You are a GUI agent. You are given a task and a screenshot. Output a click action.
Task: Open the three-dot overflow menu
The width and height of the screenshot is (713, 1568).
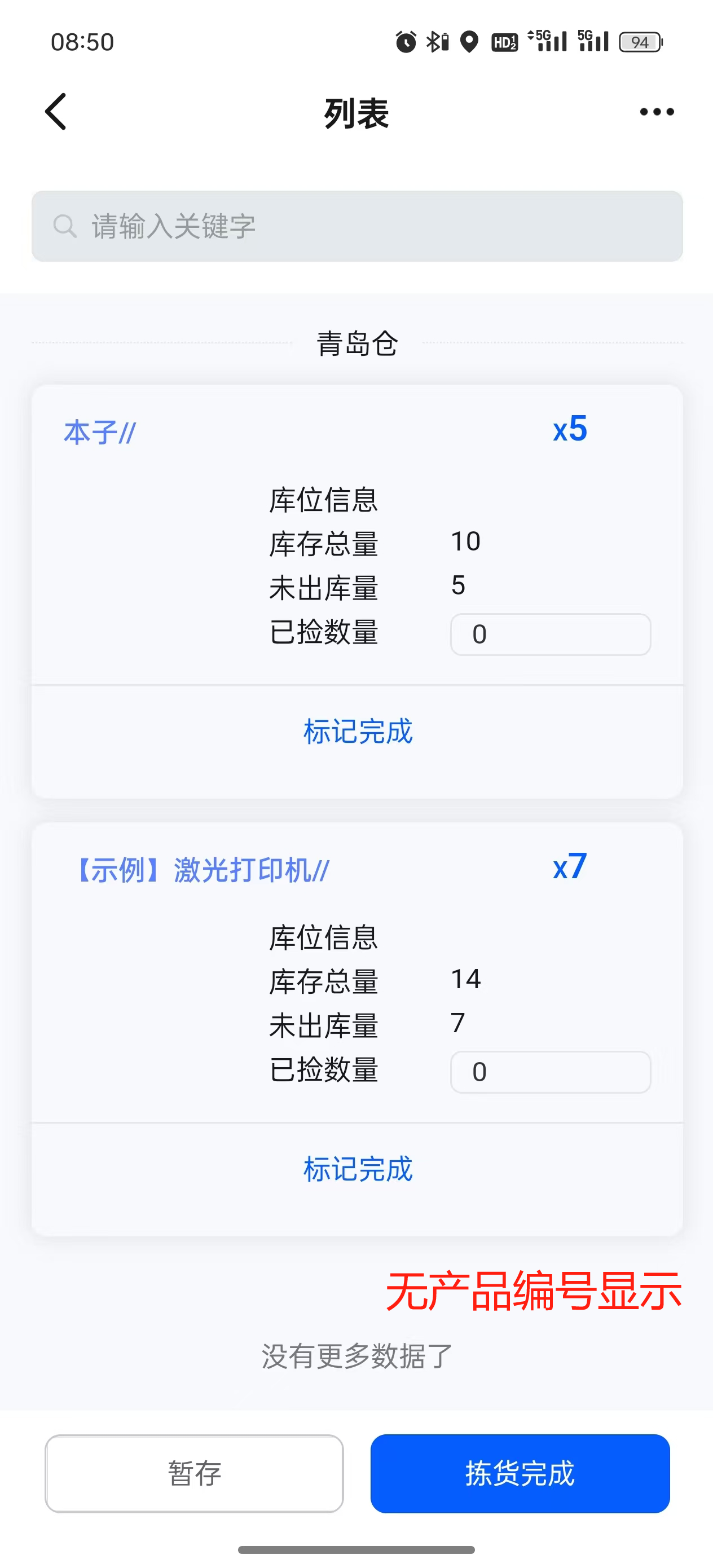657,112
